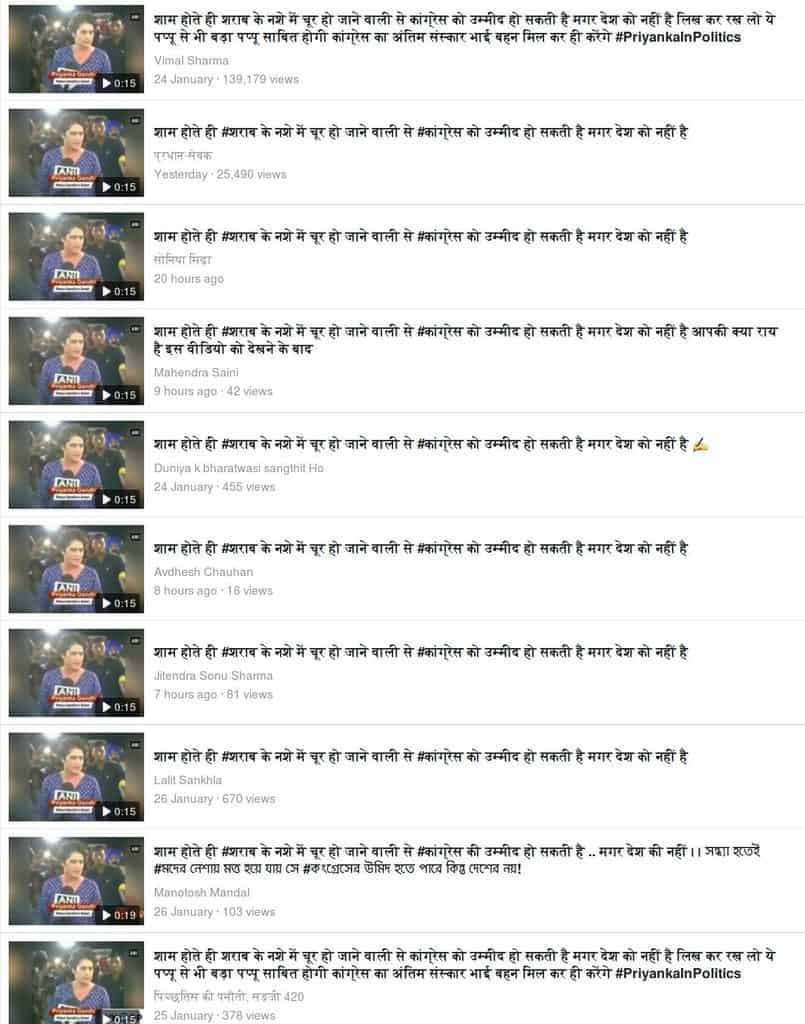Open Avdhesh Chauhan's video

tap(76, 569)
